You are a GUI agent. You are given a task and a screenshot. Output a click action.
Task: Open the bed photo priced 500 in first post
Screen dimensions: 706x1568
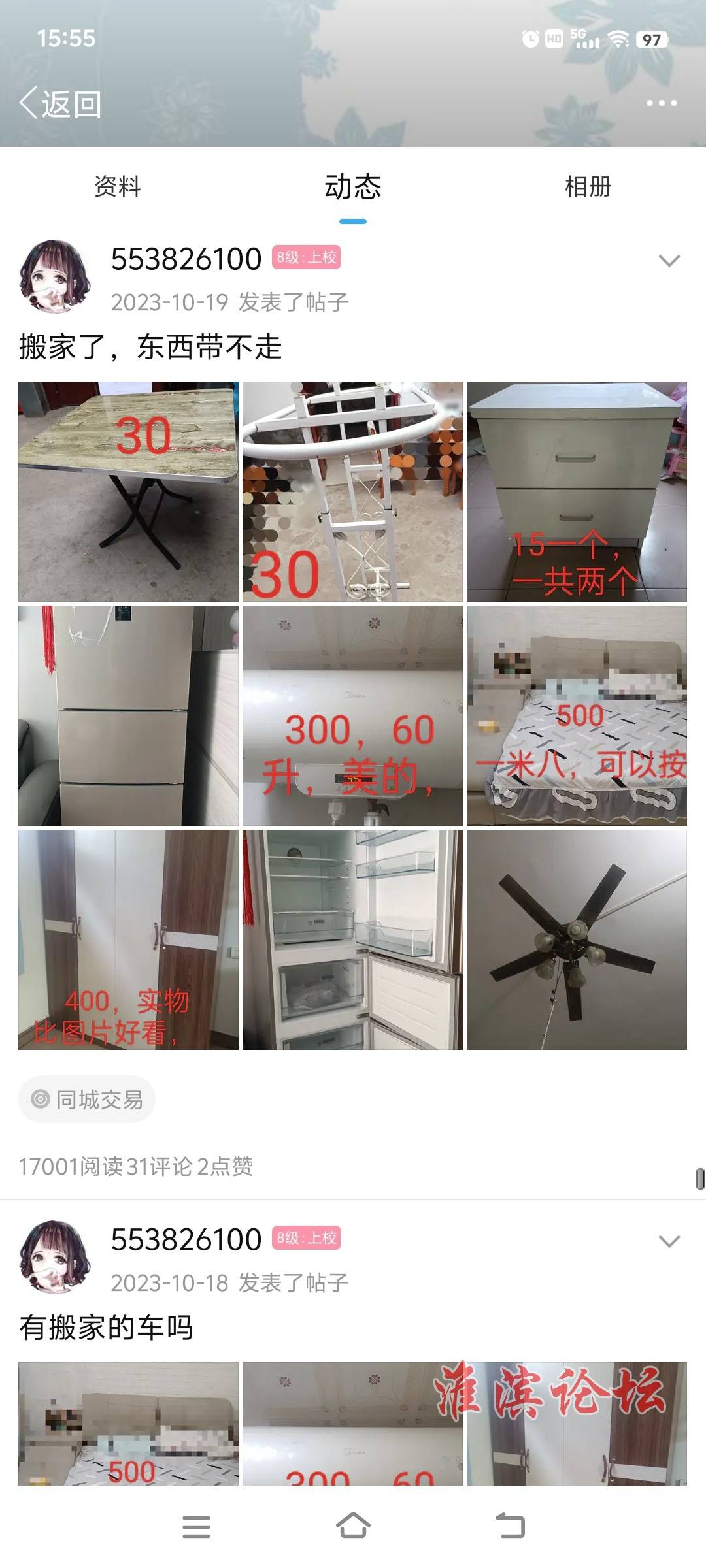pyautogui.click(x=577, y=715)
